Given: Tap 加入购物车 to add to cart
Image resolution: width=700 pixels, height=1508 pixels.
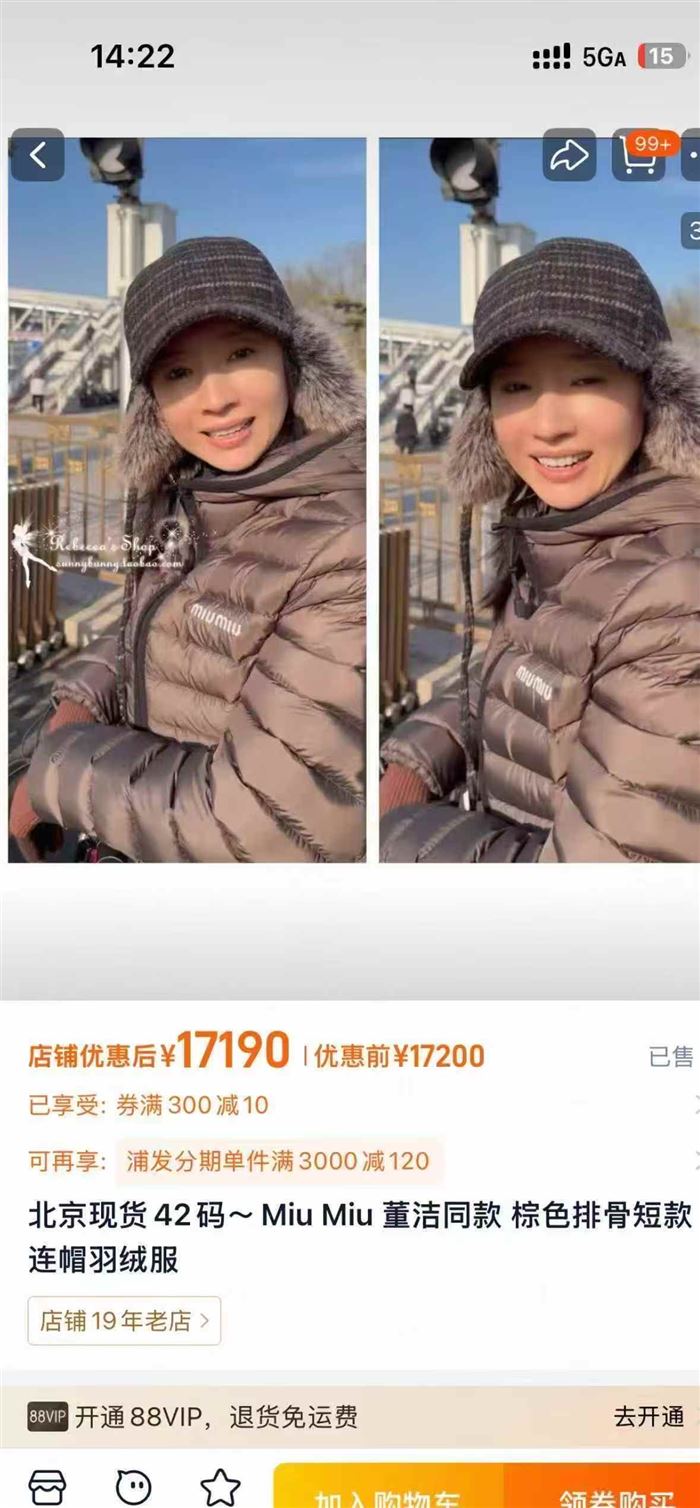Looking at the screenshot, I should (388, 1488).
